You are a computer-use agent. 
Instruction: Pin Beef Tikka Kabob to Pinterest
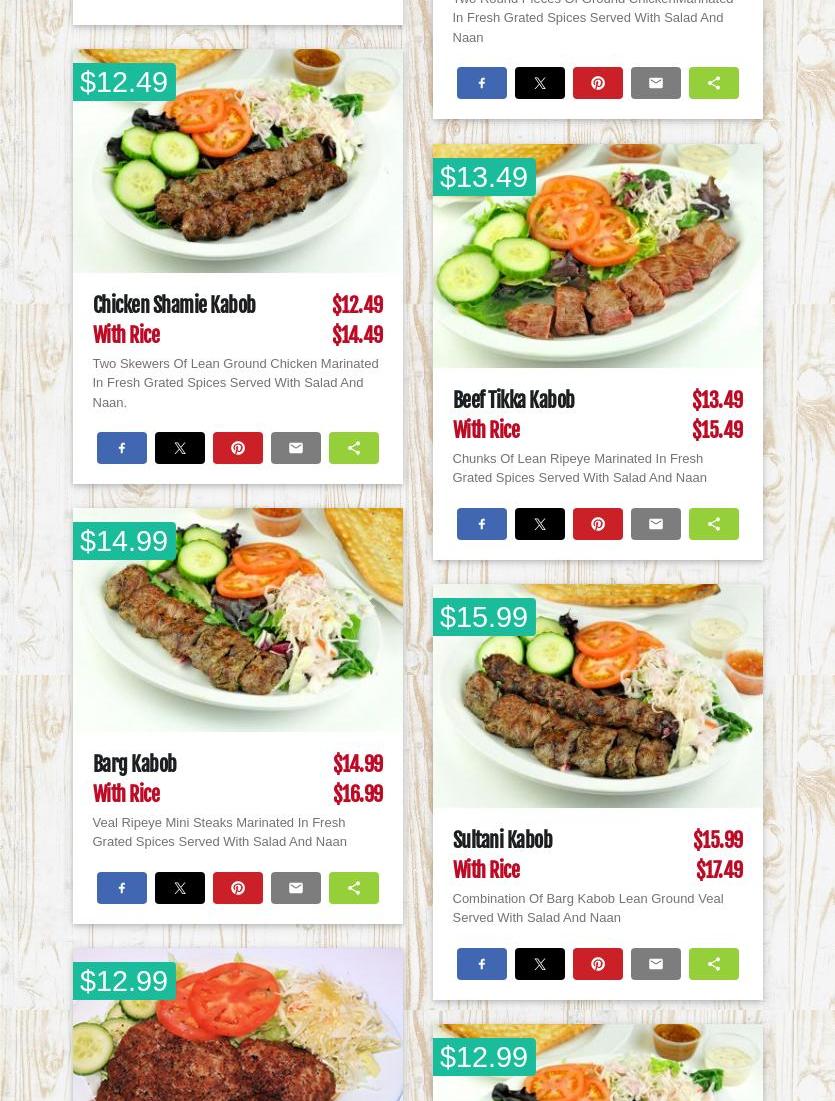tap(598, 524)
